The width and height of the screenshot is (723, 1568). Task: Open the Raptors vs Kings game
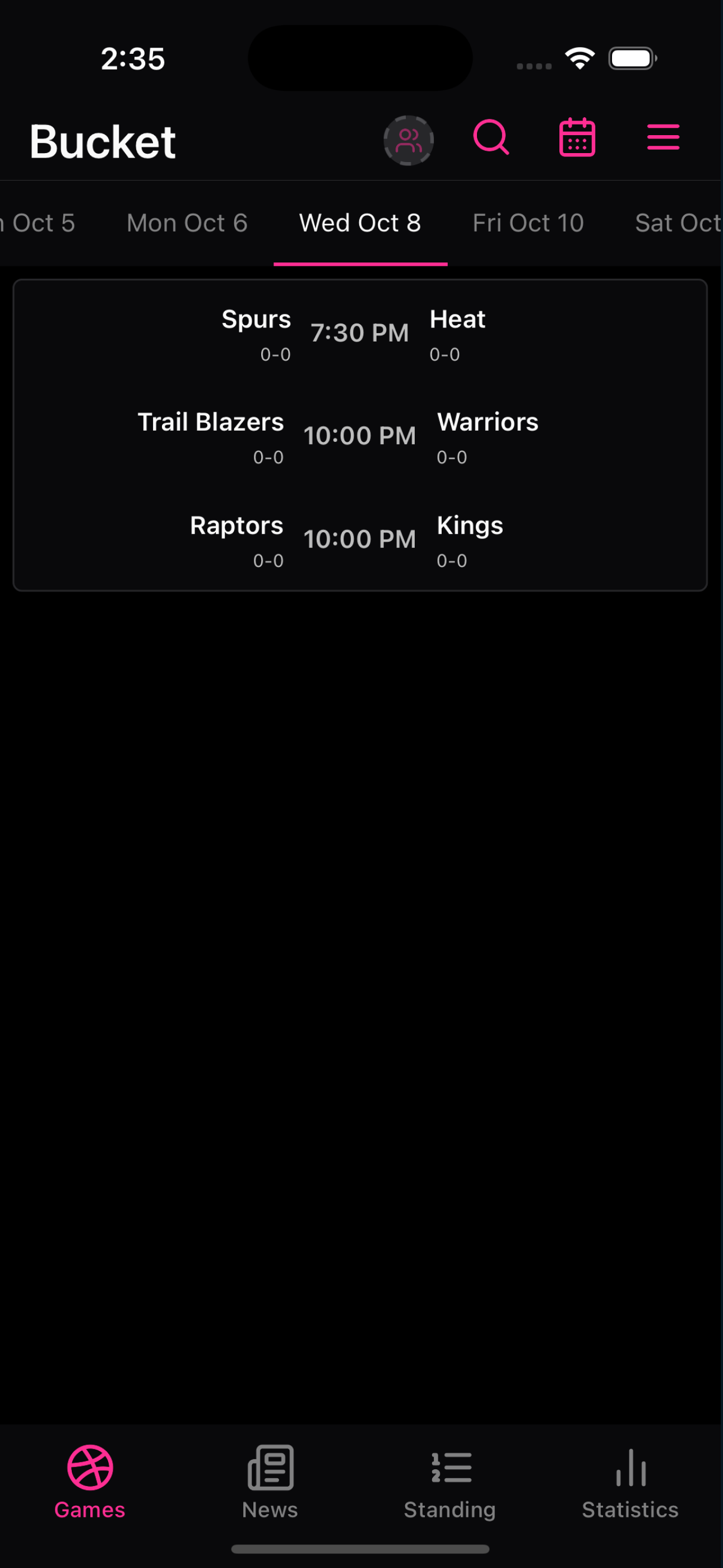[360, 539]
